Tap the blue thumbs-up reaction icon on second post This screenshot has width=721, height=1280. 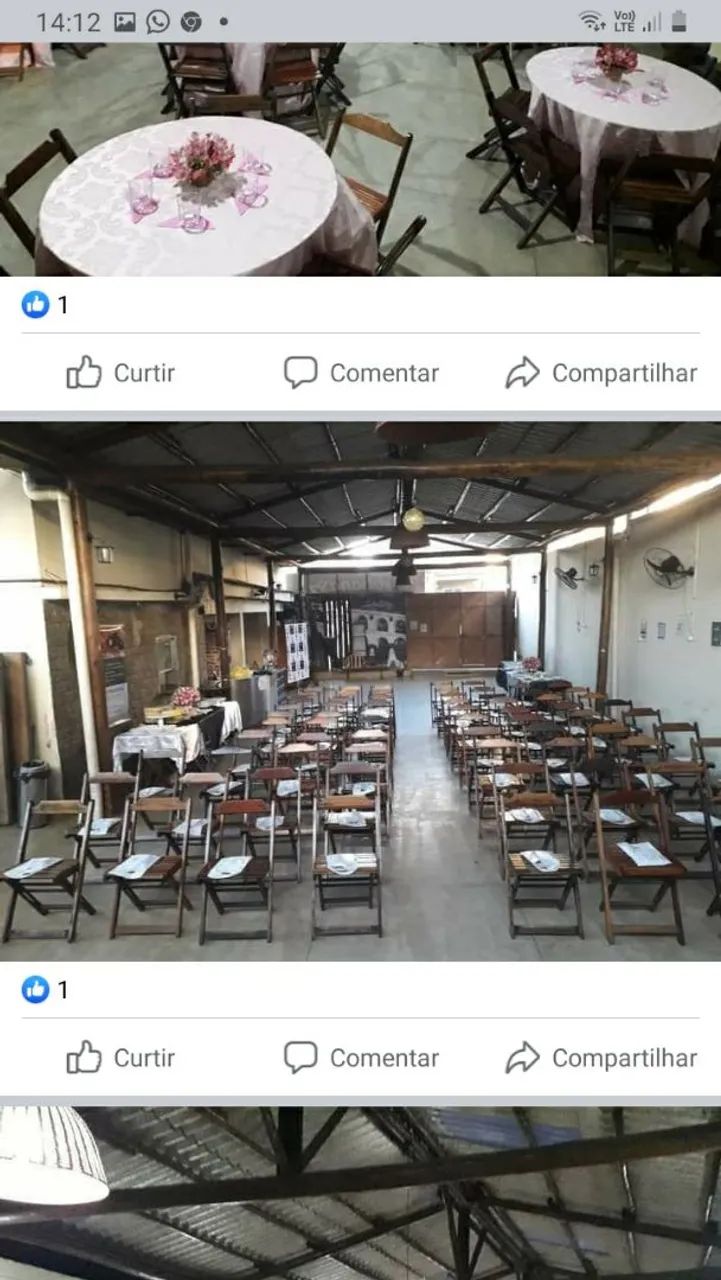pos(34,990)
